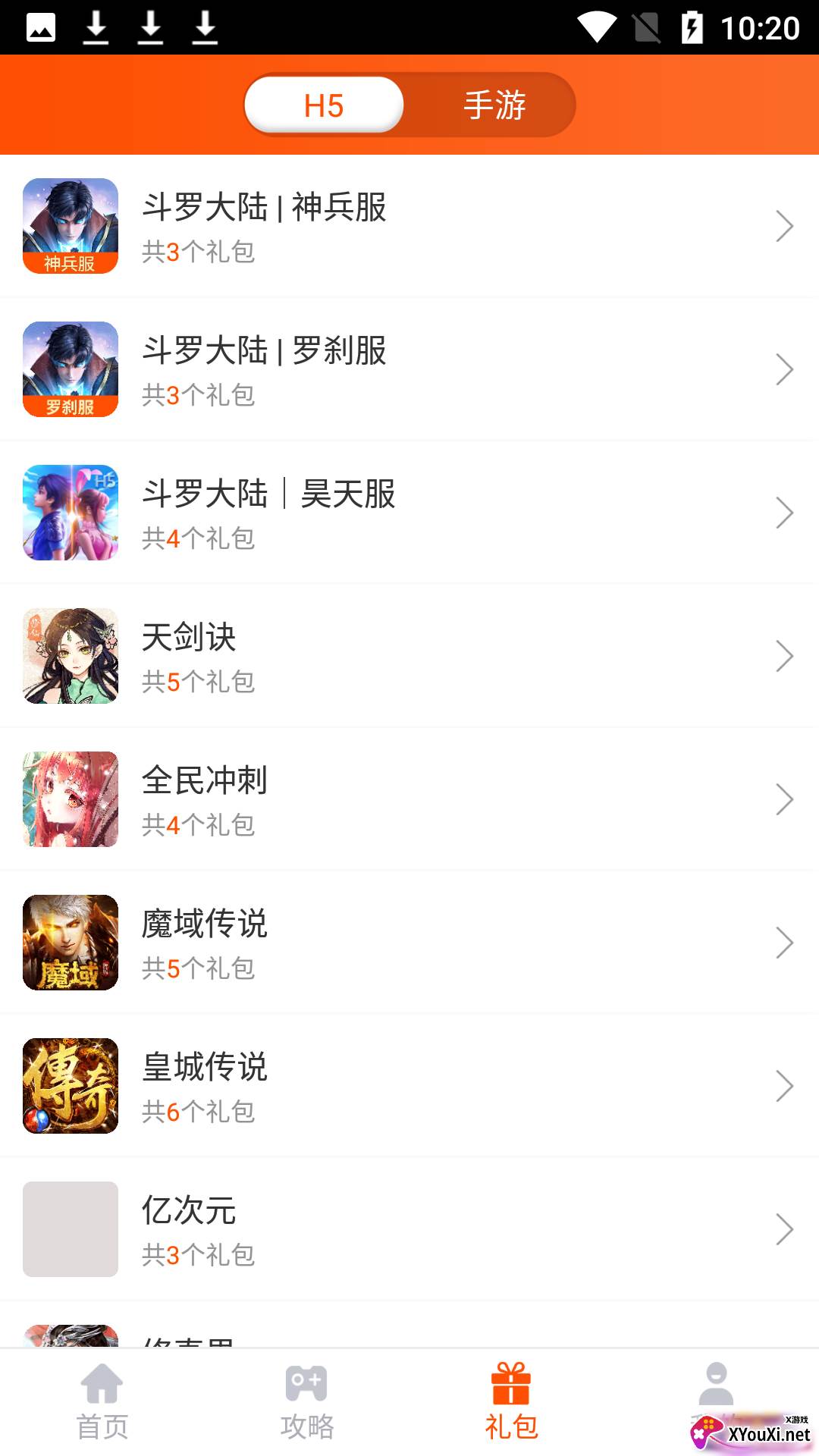This screenshot has width=819, height=1456.
Task: Select the 皇城传说 row
Action: point(409,1086)
